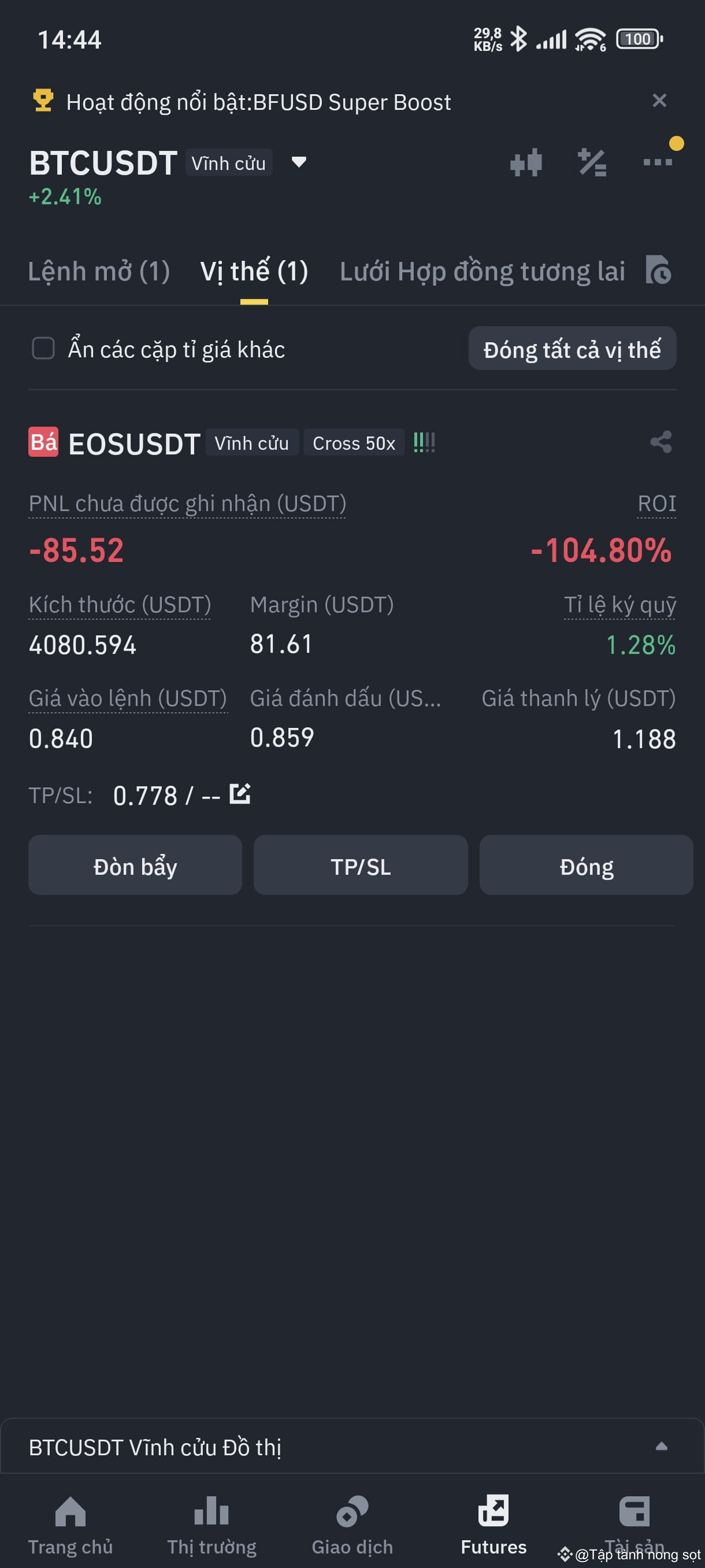Open the futures calculator icon
The image size is (705, 1568).
coord(591,162)
